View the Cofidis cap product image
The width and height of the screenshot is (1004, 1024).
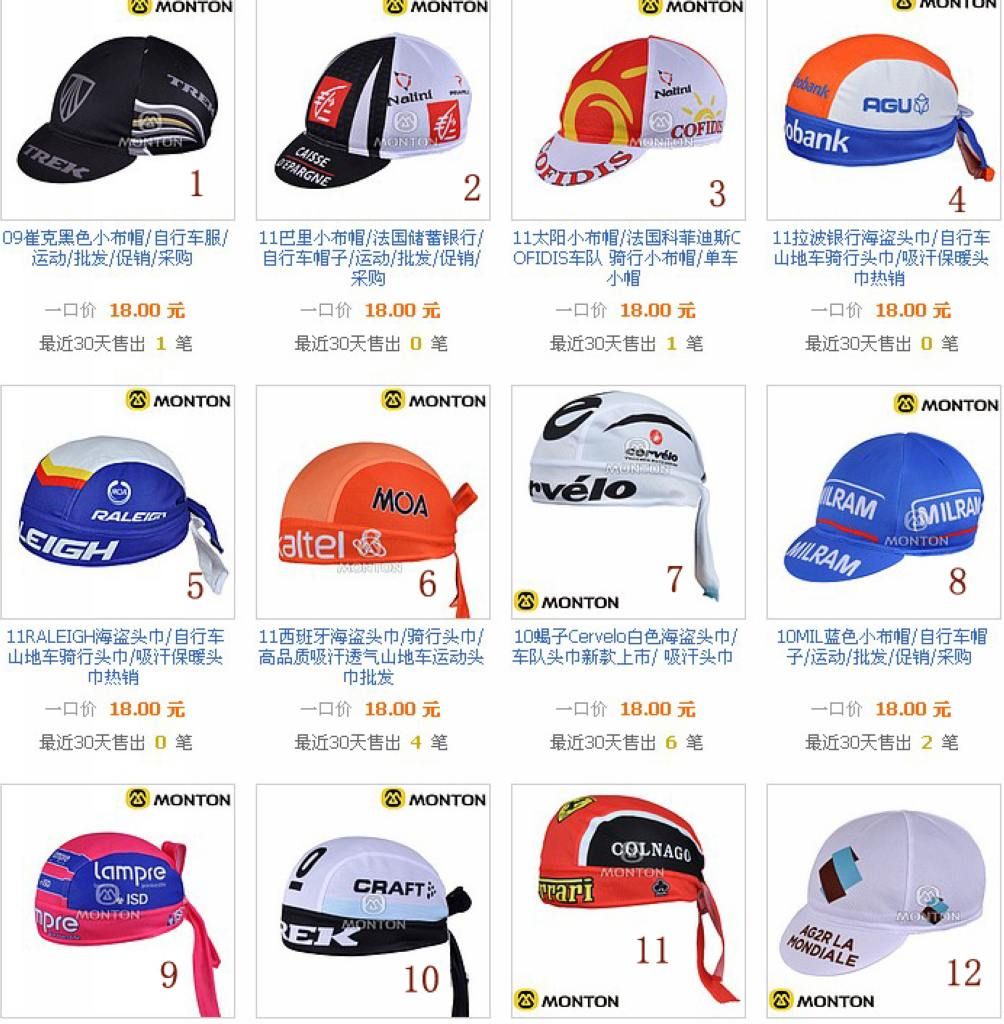pyautogui.click(x=628, y=110)
